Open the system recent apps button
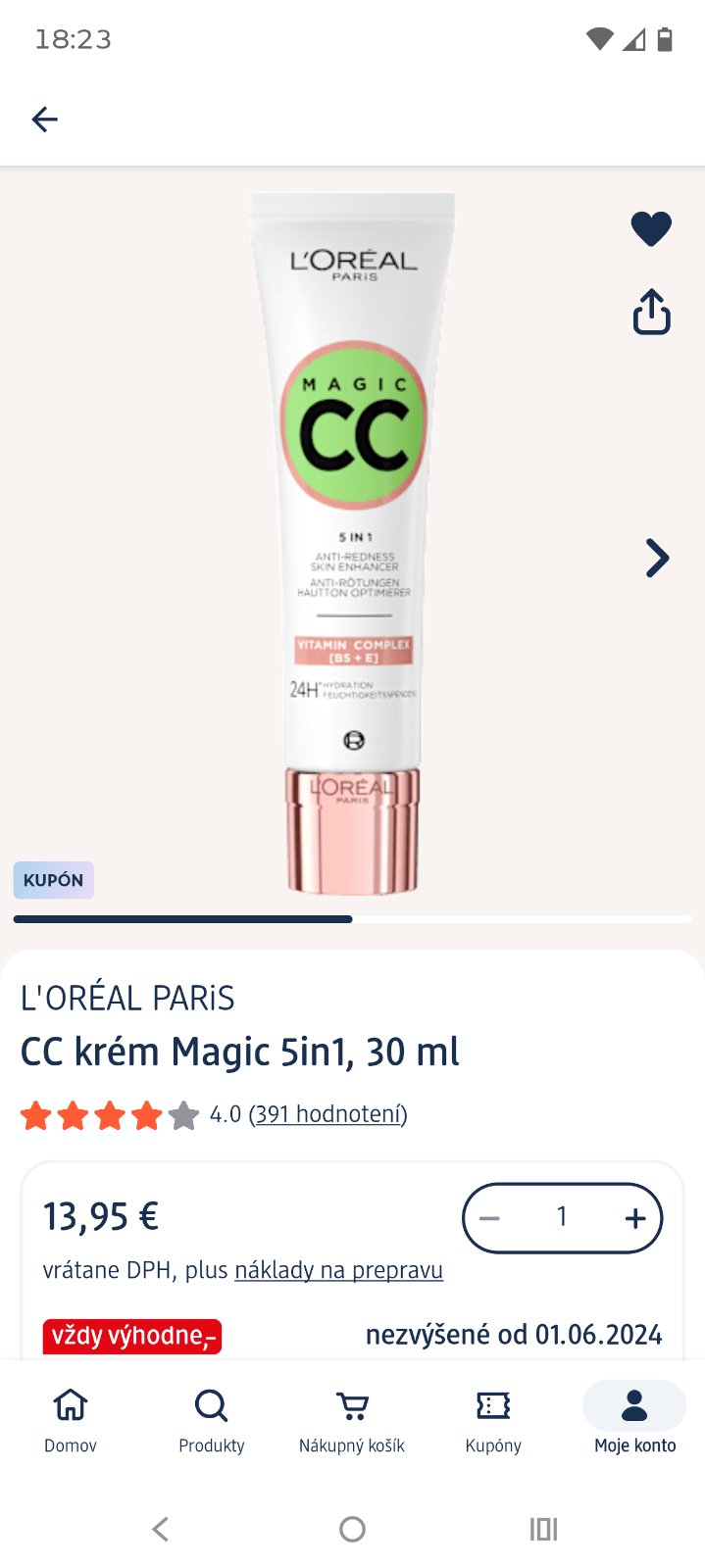Image resolution: width=705 pixels, height=1568 pixels. (x=543, y=1529)
